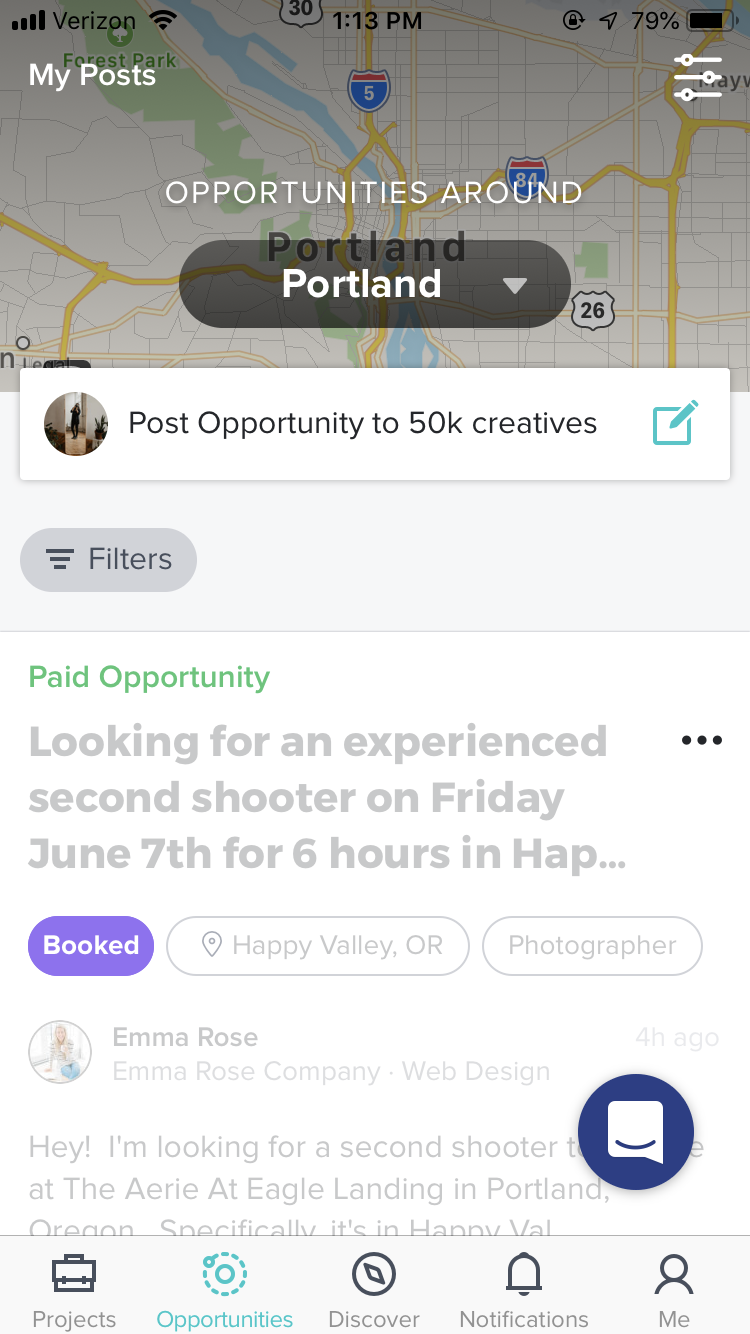
Task: Open the second shooter opportunity post
Action: click(x=318, y=798)
